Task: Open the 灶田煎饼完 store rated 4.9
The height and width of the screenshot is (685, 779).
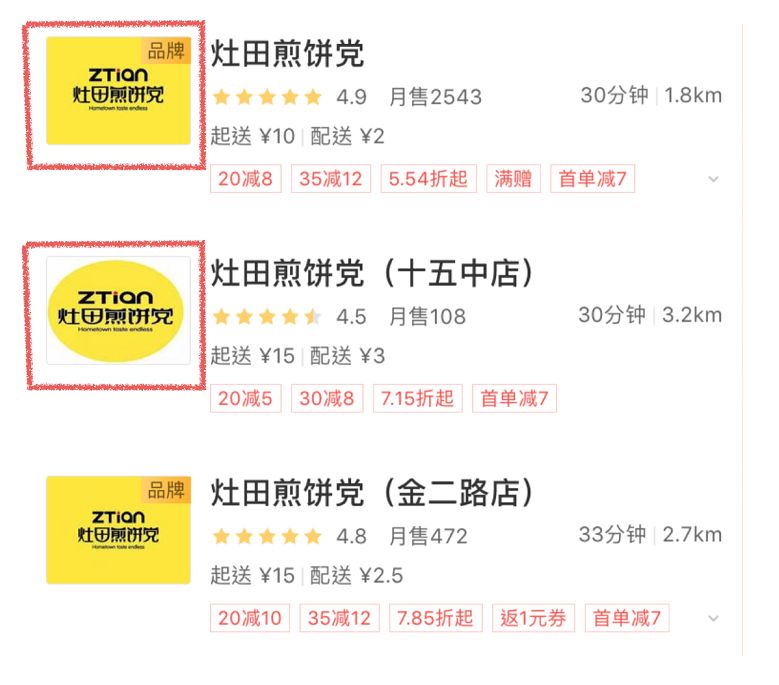Action: click(288, 55)
